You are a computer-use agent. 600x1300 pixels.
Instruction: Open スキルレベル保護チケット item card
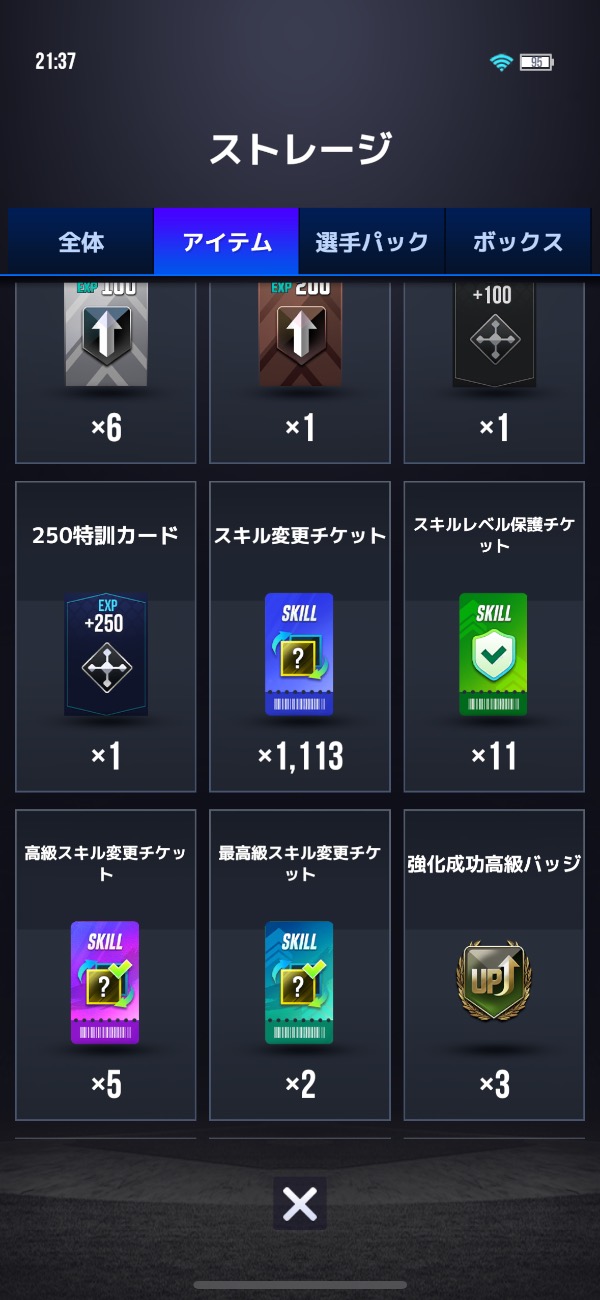click(494, 637)
